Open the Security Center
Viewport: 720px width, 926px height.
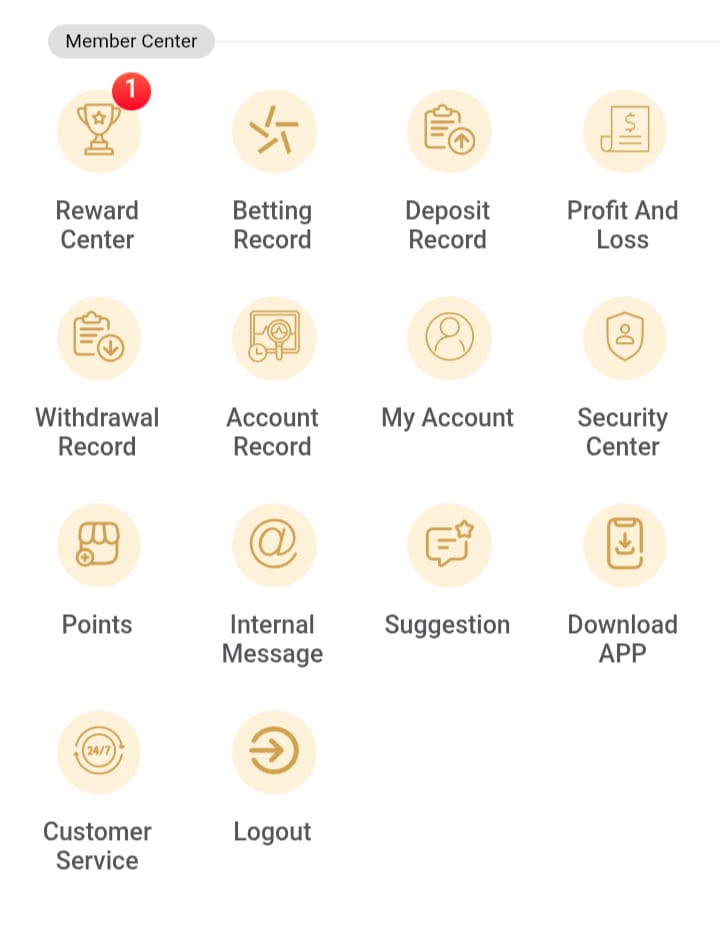623,338
